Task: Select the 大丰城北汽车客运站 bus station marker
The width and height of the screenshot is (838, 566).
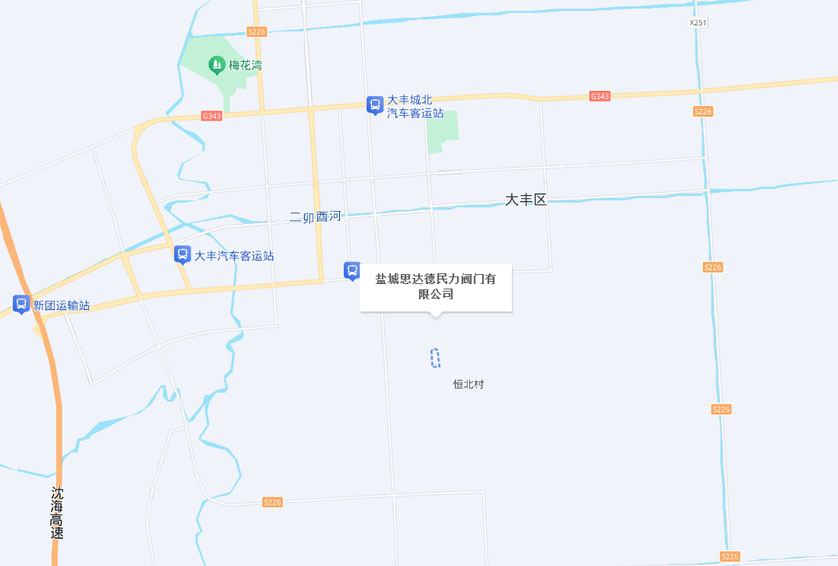Action: [374, 104]
